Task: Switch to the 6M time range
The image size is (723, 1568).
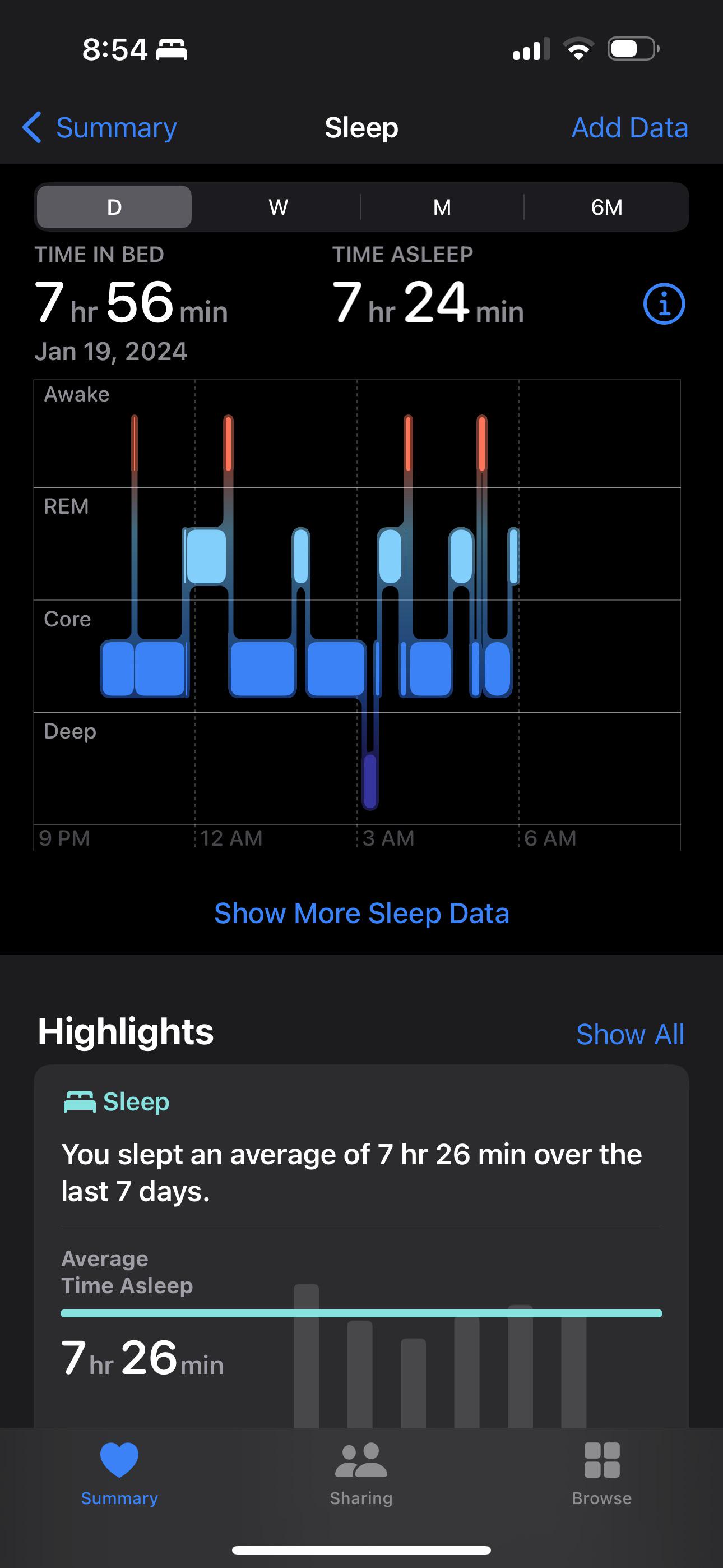Action: coord(607,207)
